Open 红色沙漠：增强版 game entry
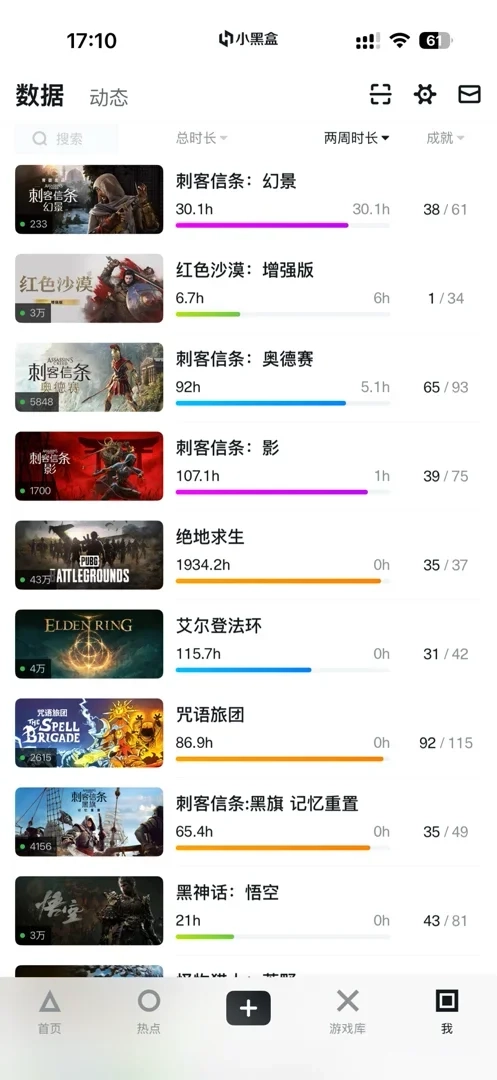 point(248,289)
